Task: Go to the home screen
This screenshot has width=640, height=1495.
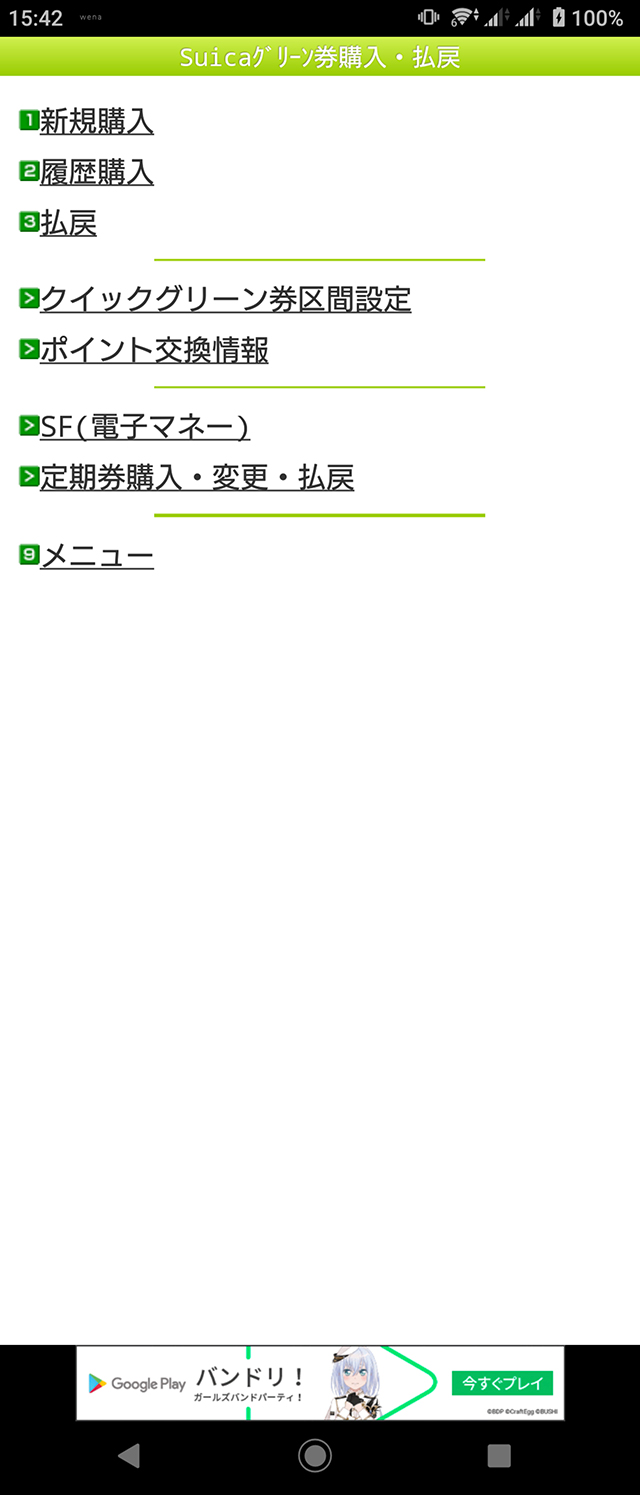Action: [x=315, y=1456]
